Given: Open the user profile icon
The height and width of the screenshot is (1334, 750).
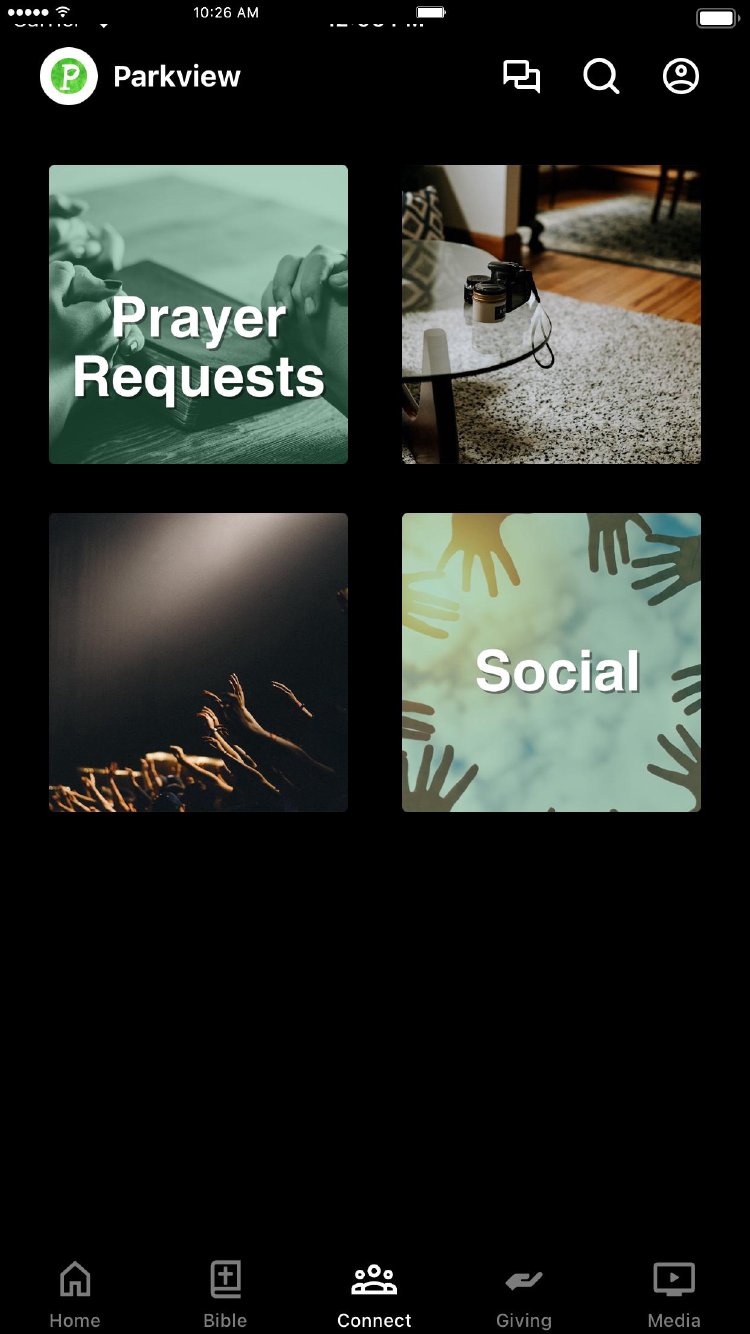Looking at the screenshot, I should pos(681,77).
